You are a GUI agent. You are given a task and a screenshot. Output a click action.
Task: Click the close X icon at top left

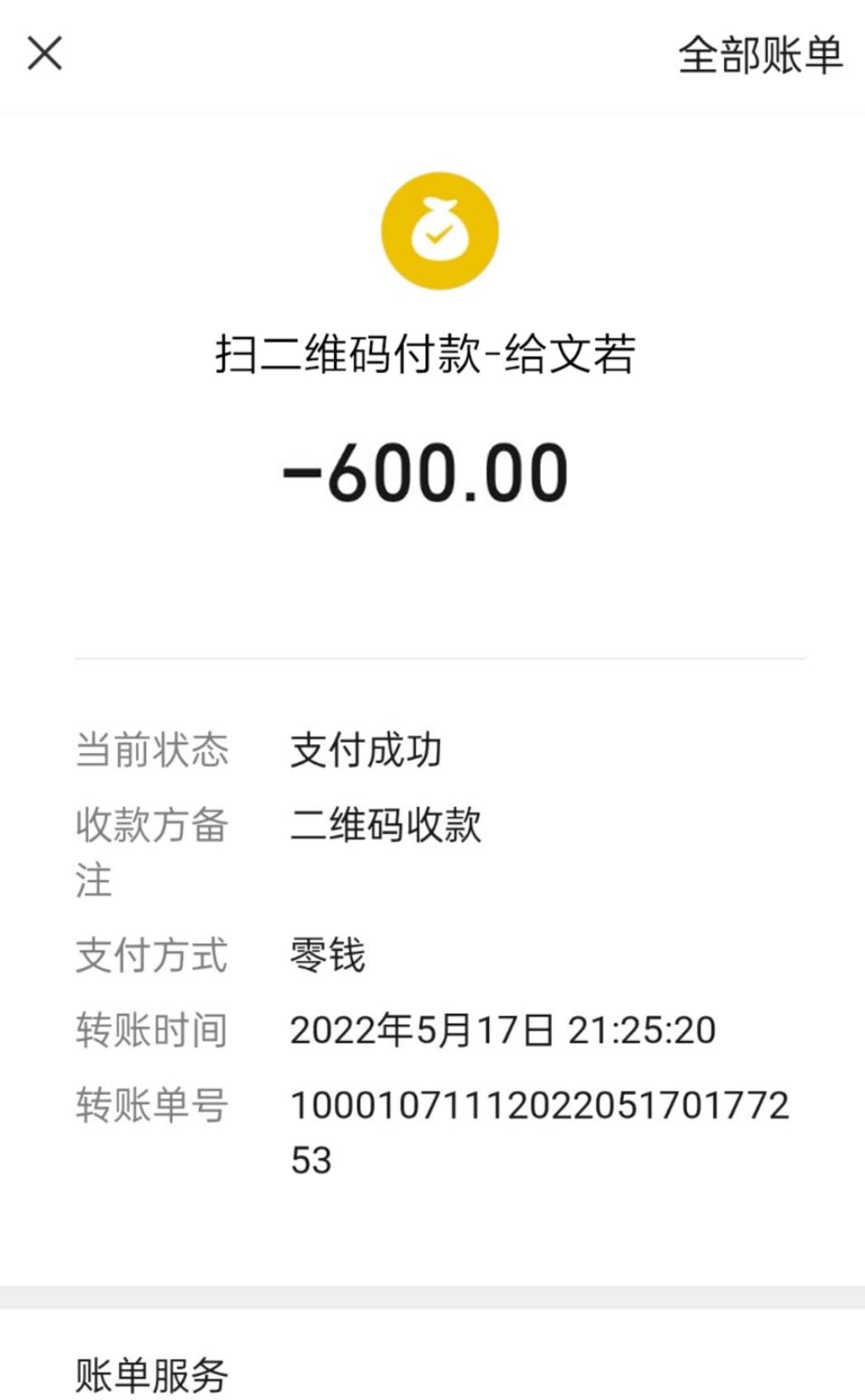(x=45, y=54)
